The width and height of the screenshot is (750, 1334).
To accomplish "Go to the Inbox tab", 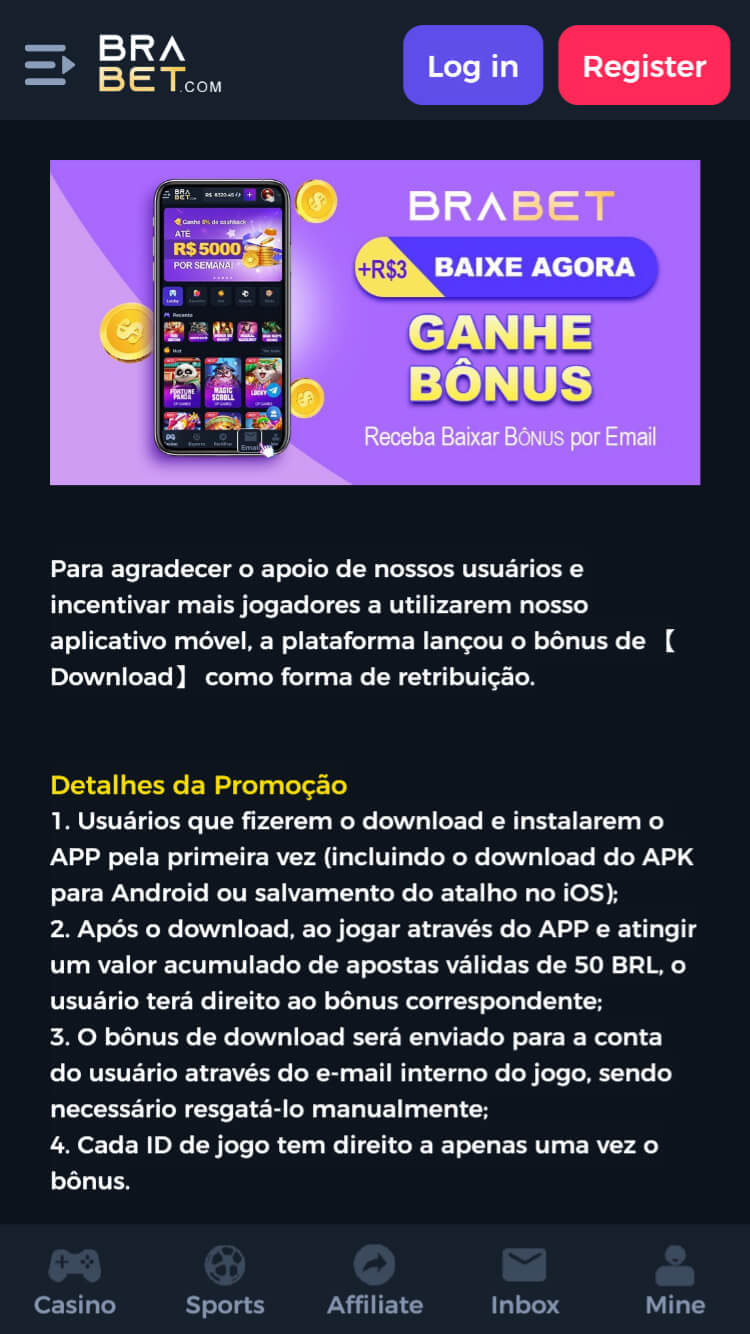I will pyautogui.click(x=525, y=1281).
